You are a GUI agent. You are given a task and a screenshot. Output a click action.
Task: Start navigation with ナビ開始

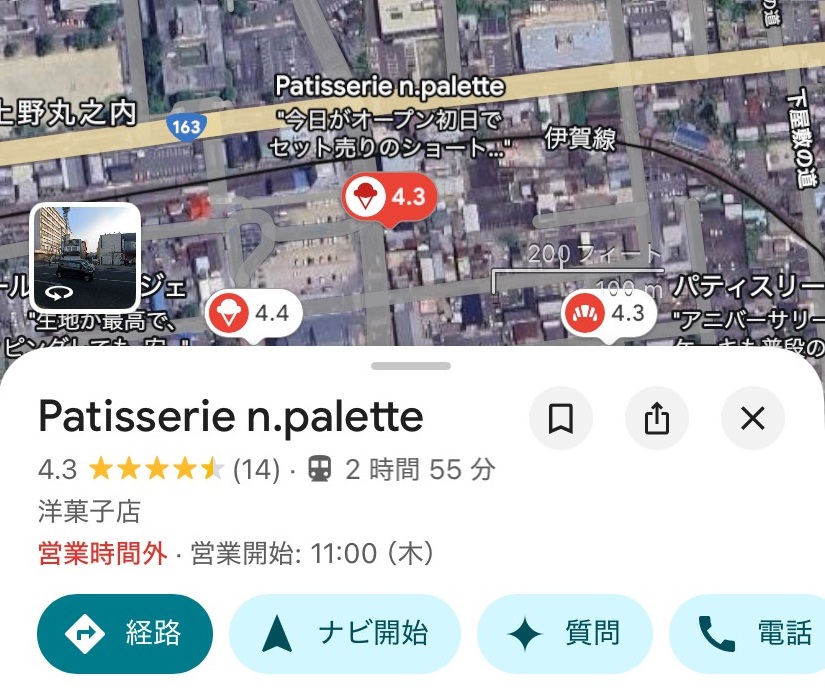tap(345, 633)
